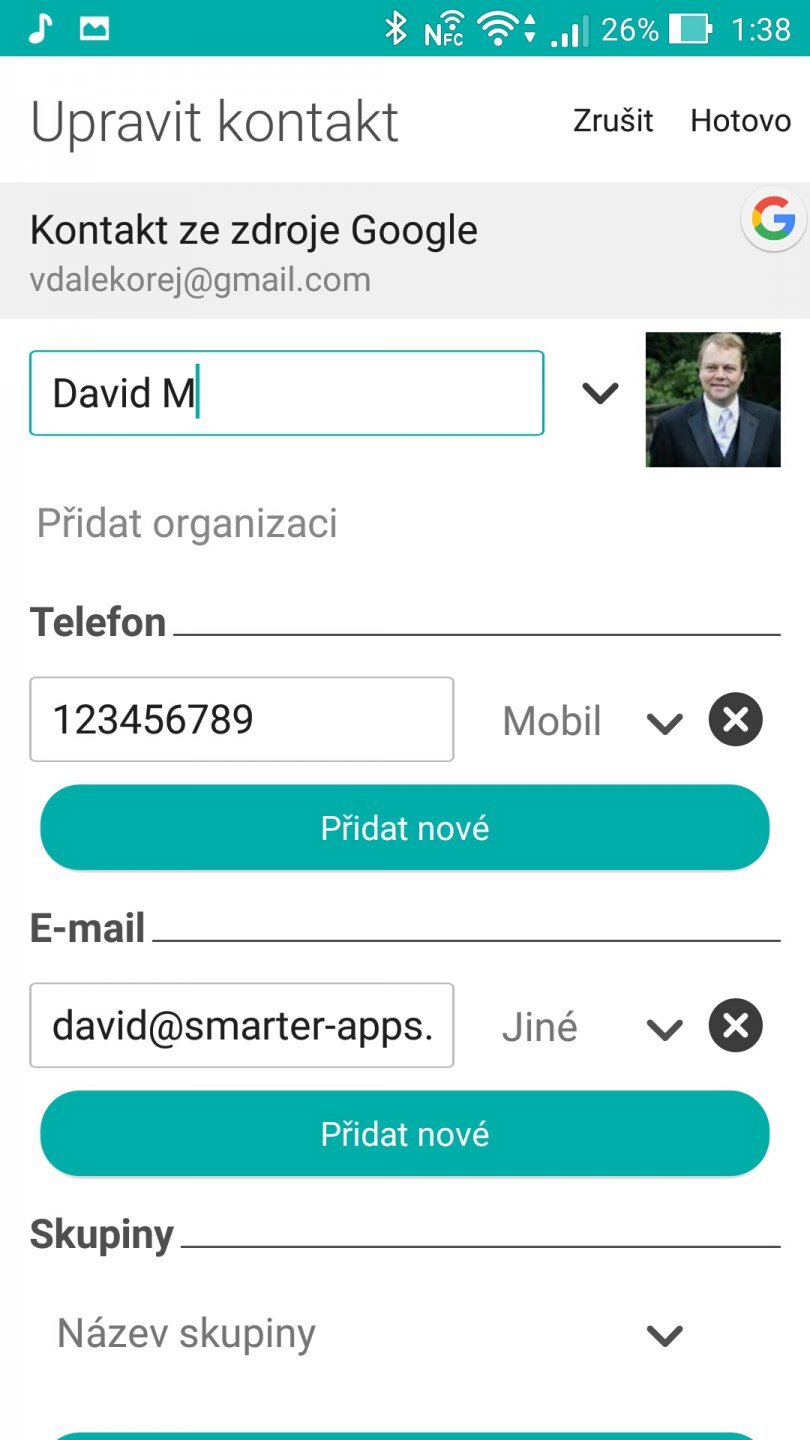Viewport: 810px width, 1440px height.
Task: Open the Jiné email type dropdown
Action: click(x=592, y=1027)
